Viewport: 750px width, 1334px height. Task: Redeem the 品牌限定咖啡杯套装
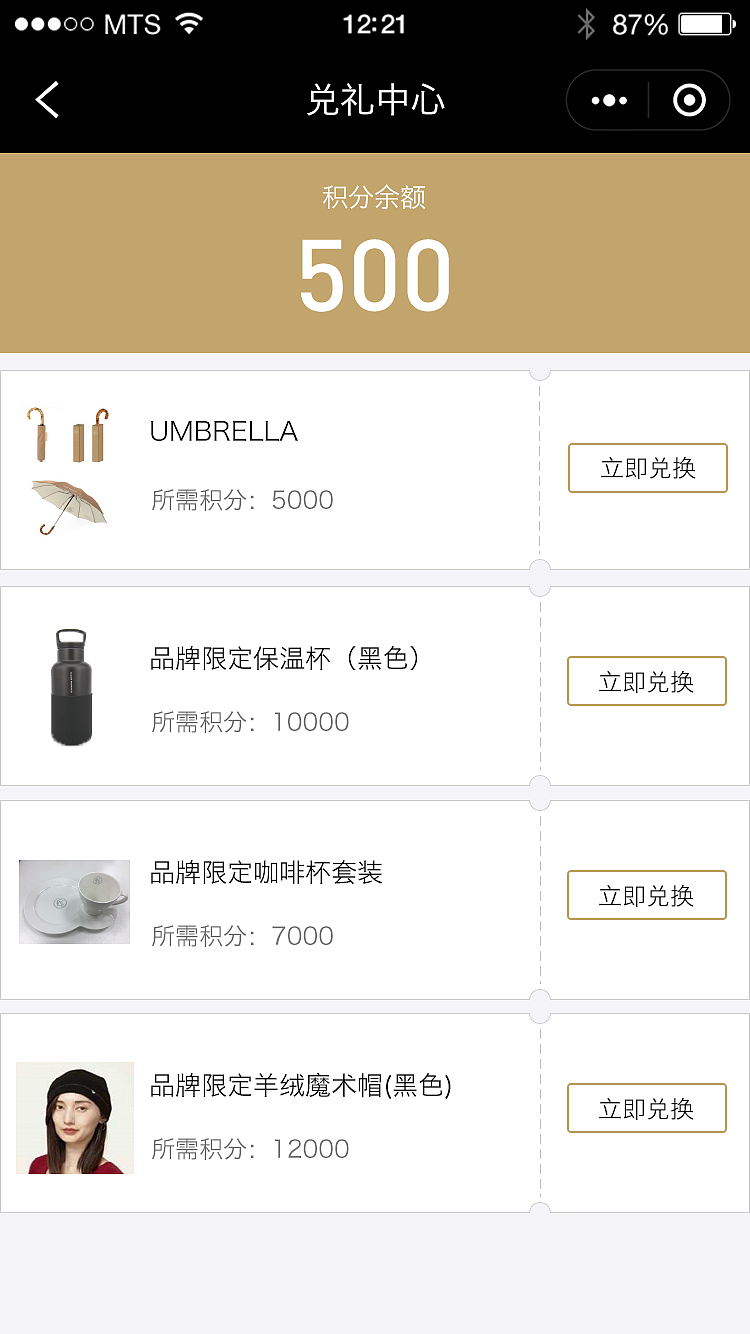point(646,895)
